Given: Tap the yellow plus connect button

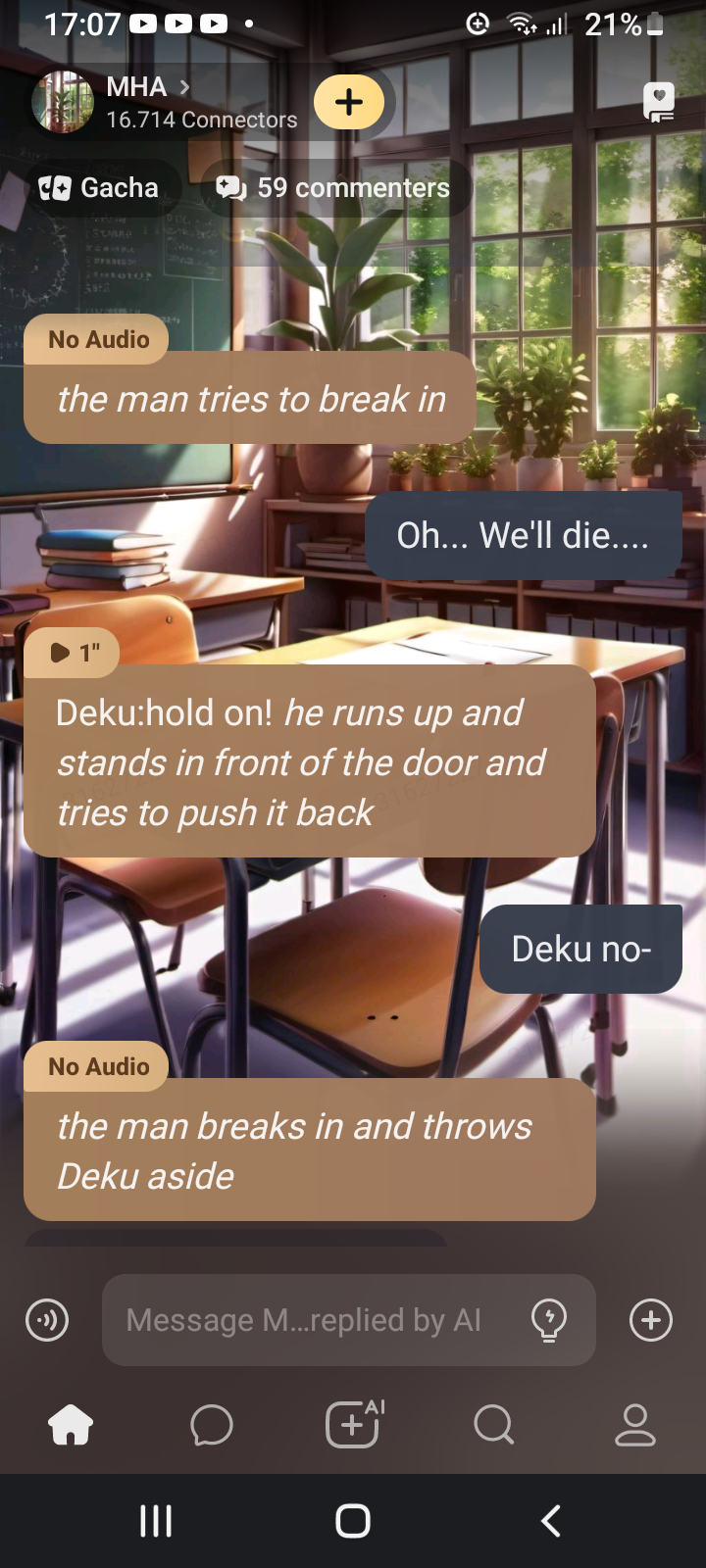Looking at the screenshot, I should [x=349, y=102].
